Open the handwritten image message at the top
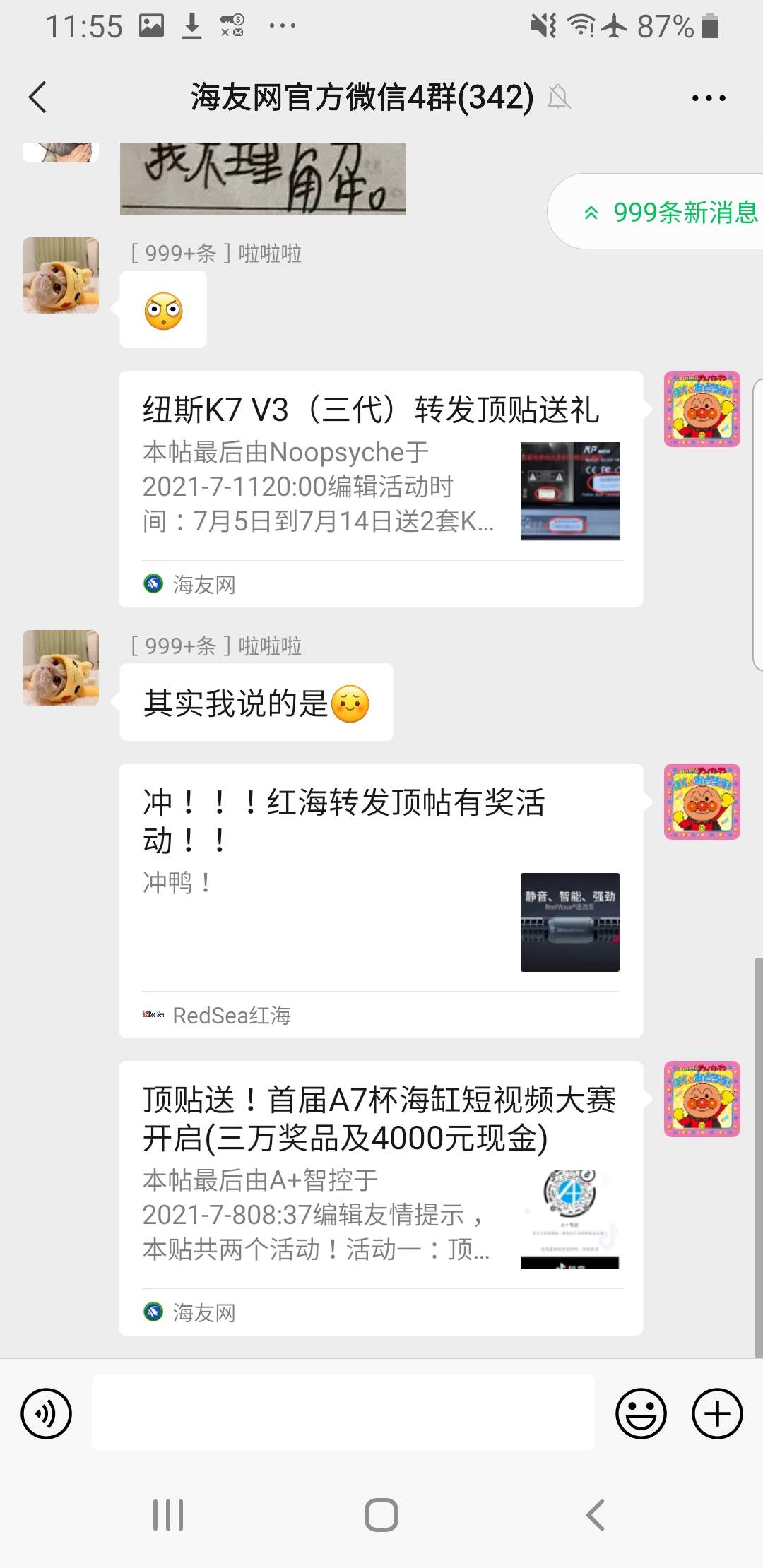763x1568 pixels. [x=263, y=178]
